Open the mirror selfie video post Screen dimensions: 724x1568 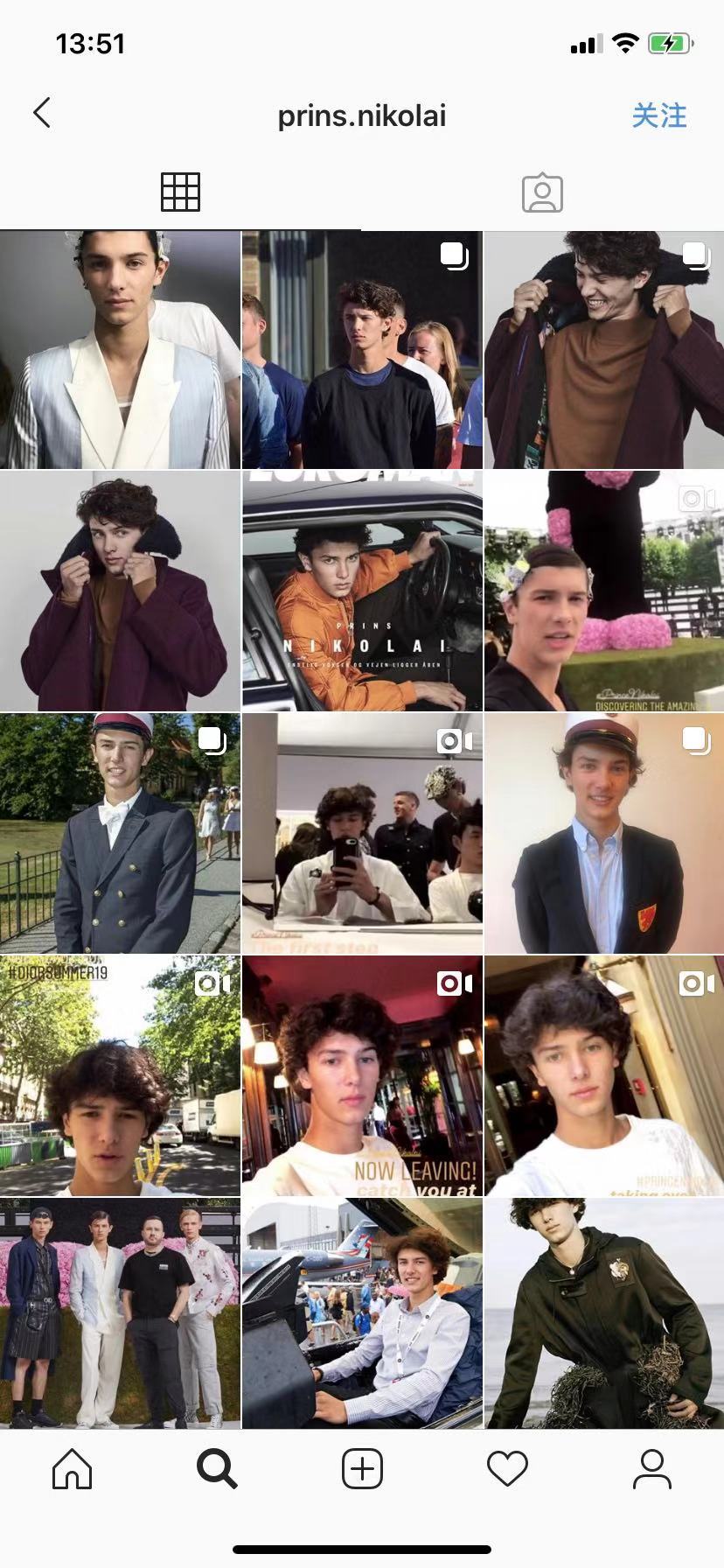coord(362,833)
